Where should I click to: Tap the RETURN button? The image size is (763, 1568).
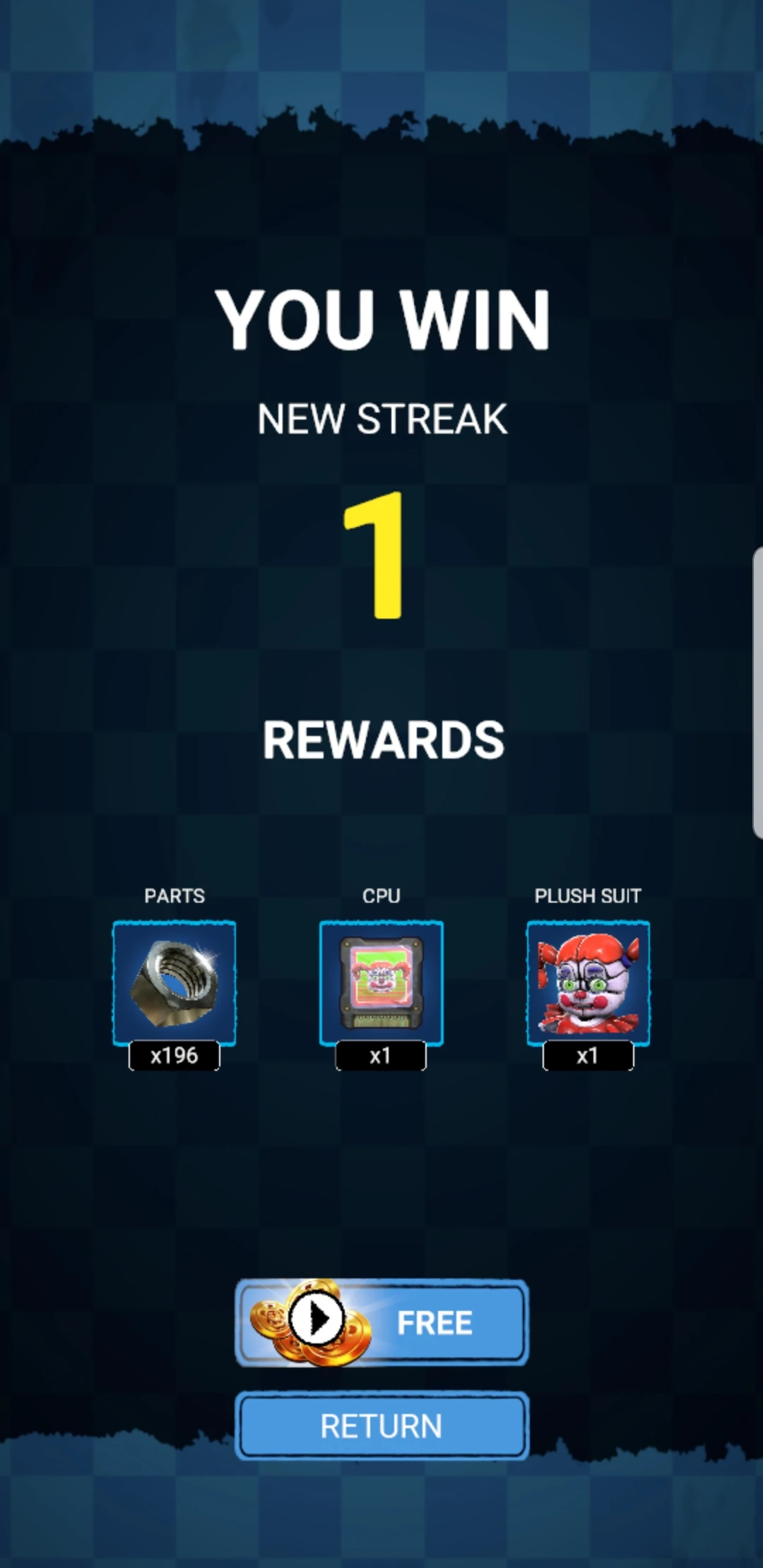pyautogui.click(x=381, y=1425)
